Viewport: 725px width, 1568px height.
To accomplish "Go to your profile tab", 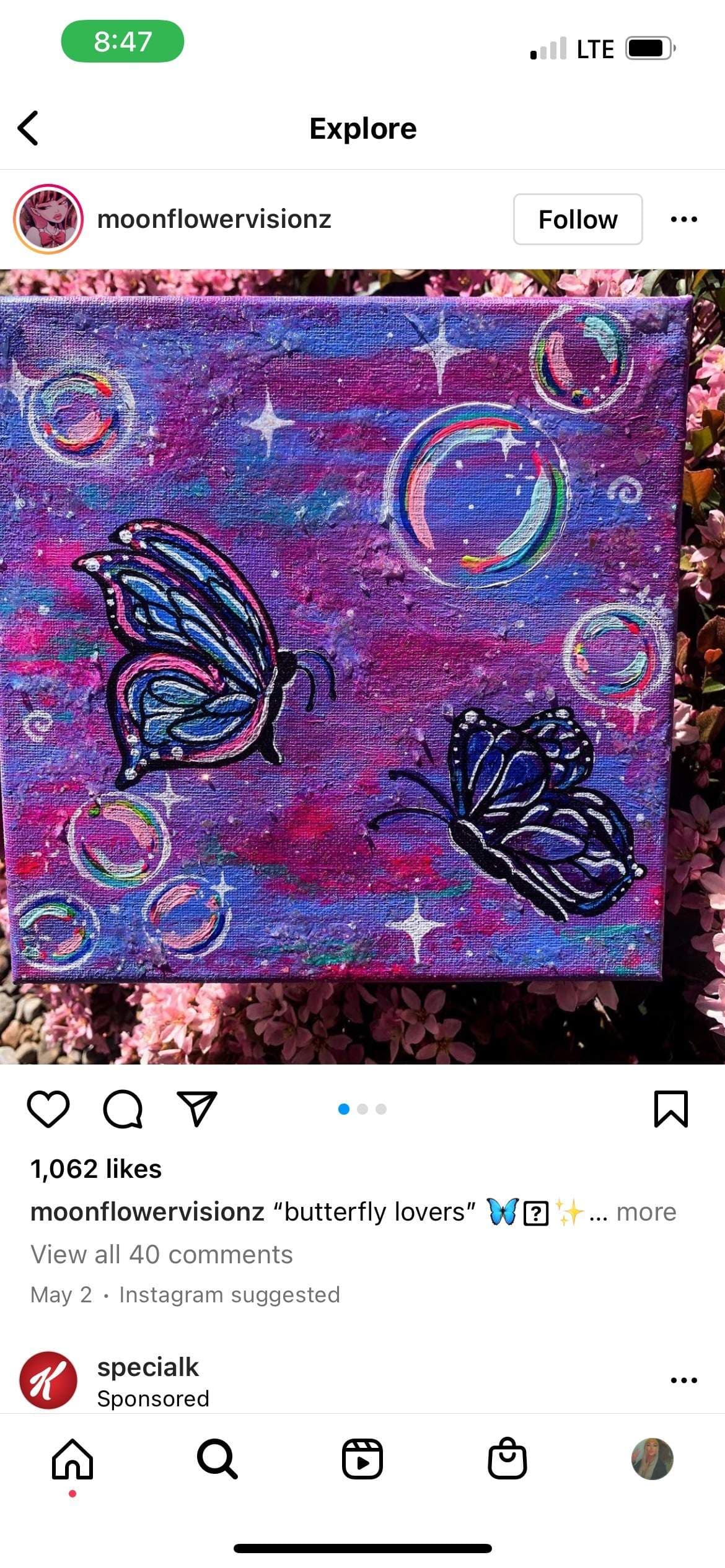I will pos(652,1459).
